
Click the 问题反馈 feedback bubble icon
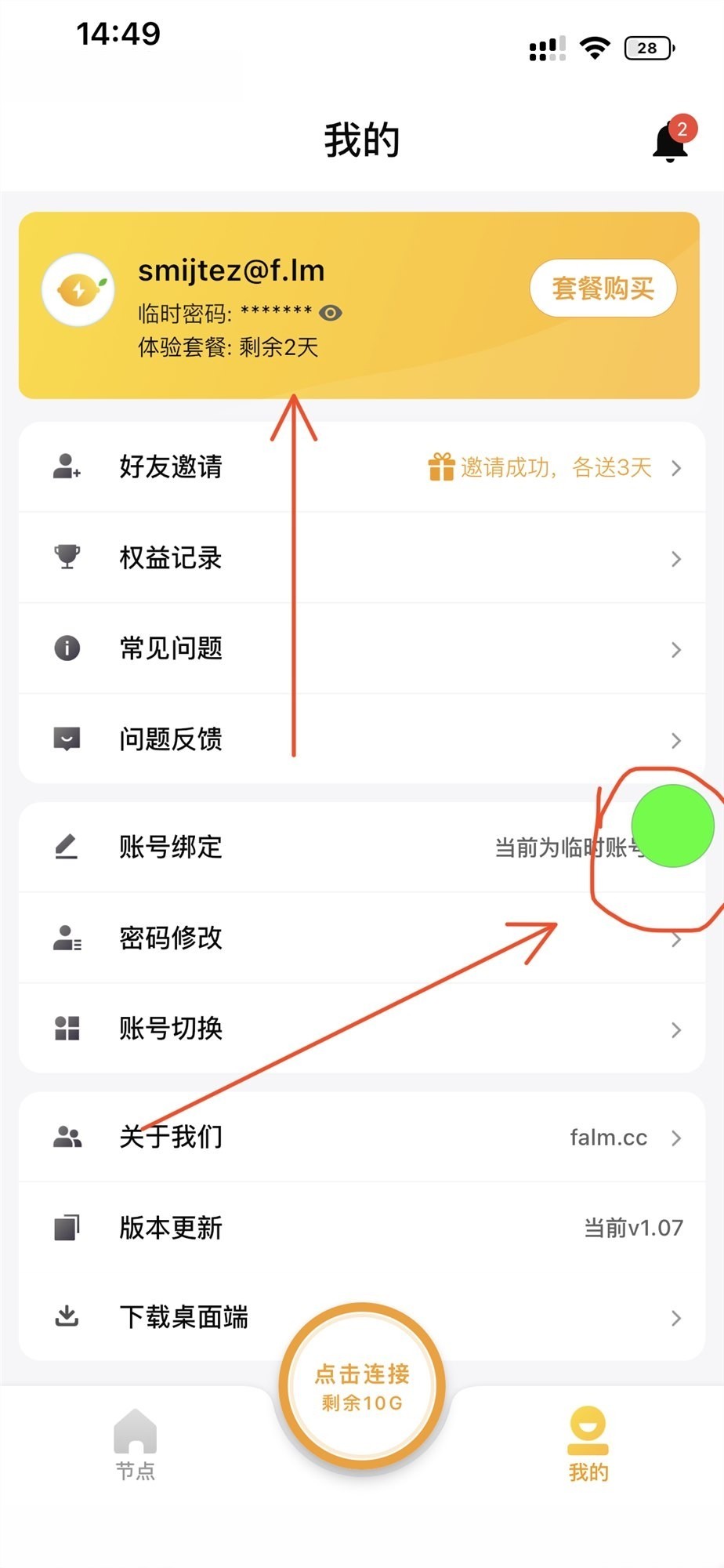pos(67,739)
